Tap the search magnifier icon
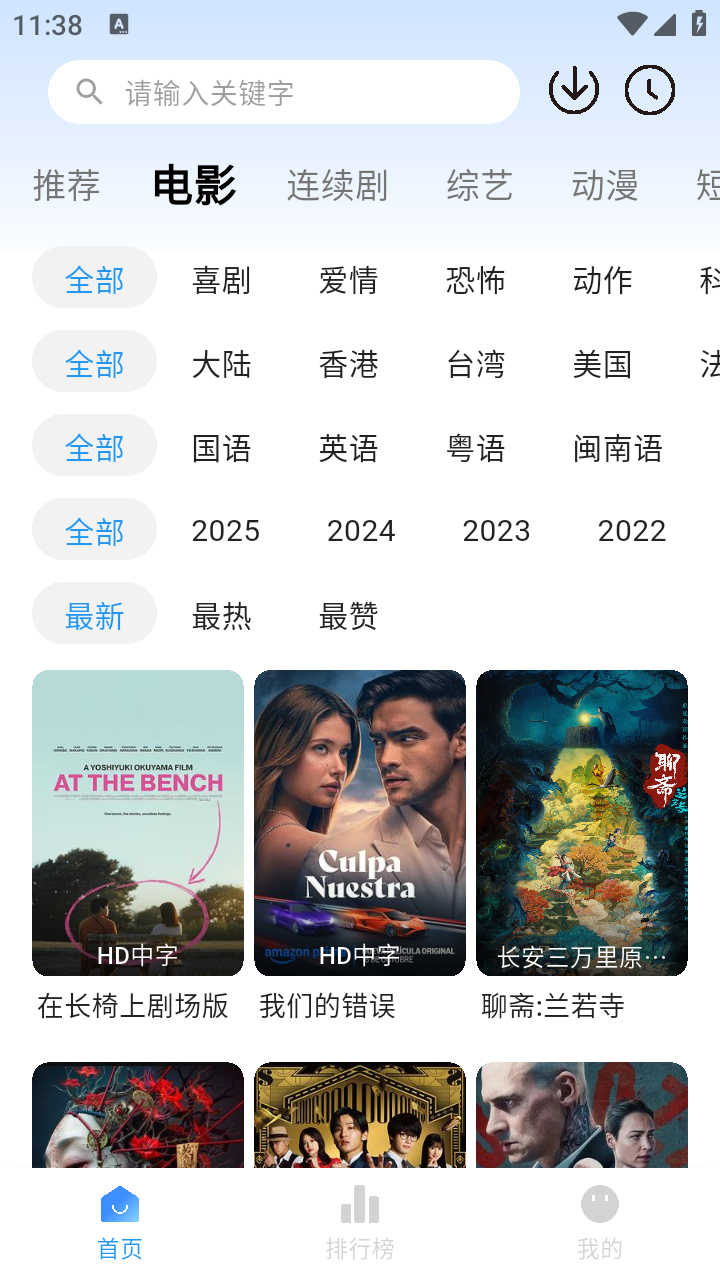This screenshot has width=720, height=1280. [x=88, y=91]
